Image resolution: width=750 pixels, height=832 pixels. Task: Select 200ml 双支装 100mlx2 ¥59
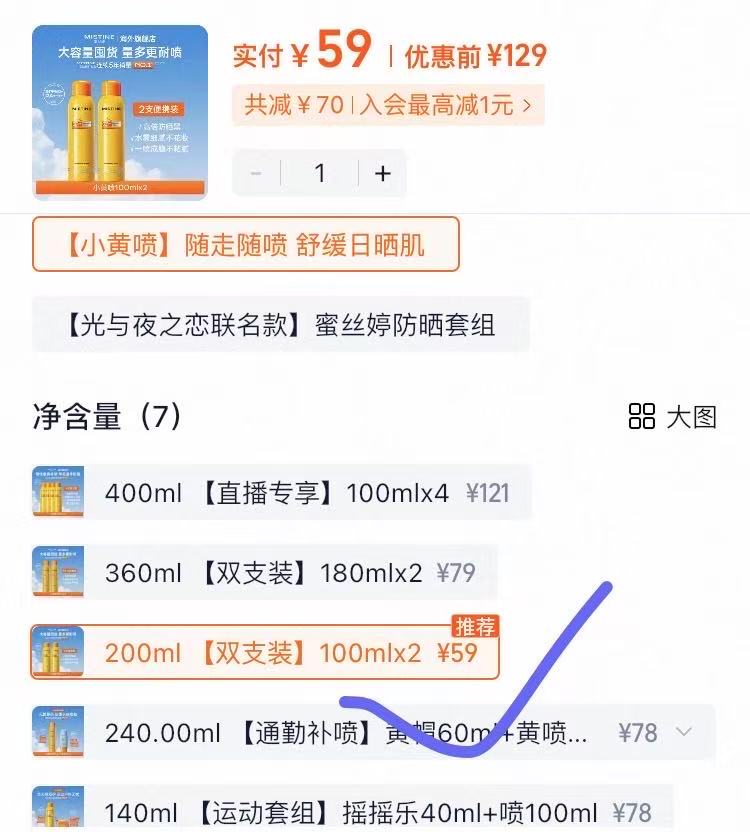(264, 654)
